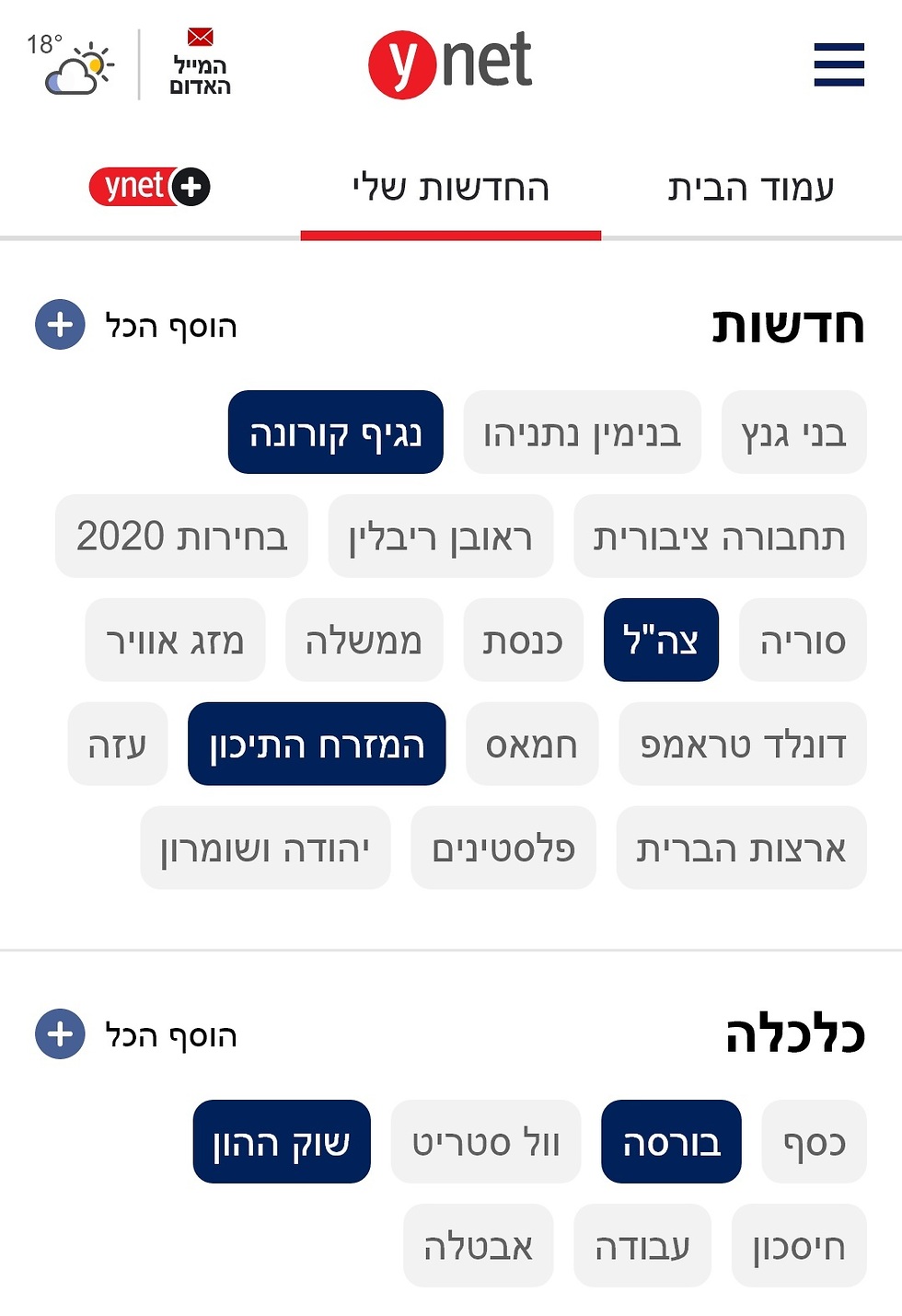Open the ynet+ tab
This screenshot has height=1316, width=902.
[150, 187]
